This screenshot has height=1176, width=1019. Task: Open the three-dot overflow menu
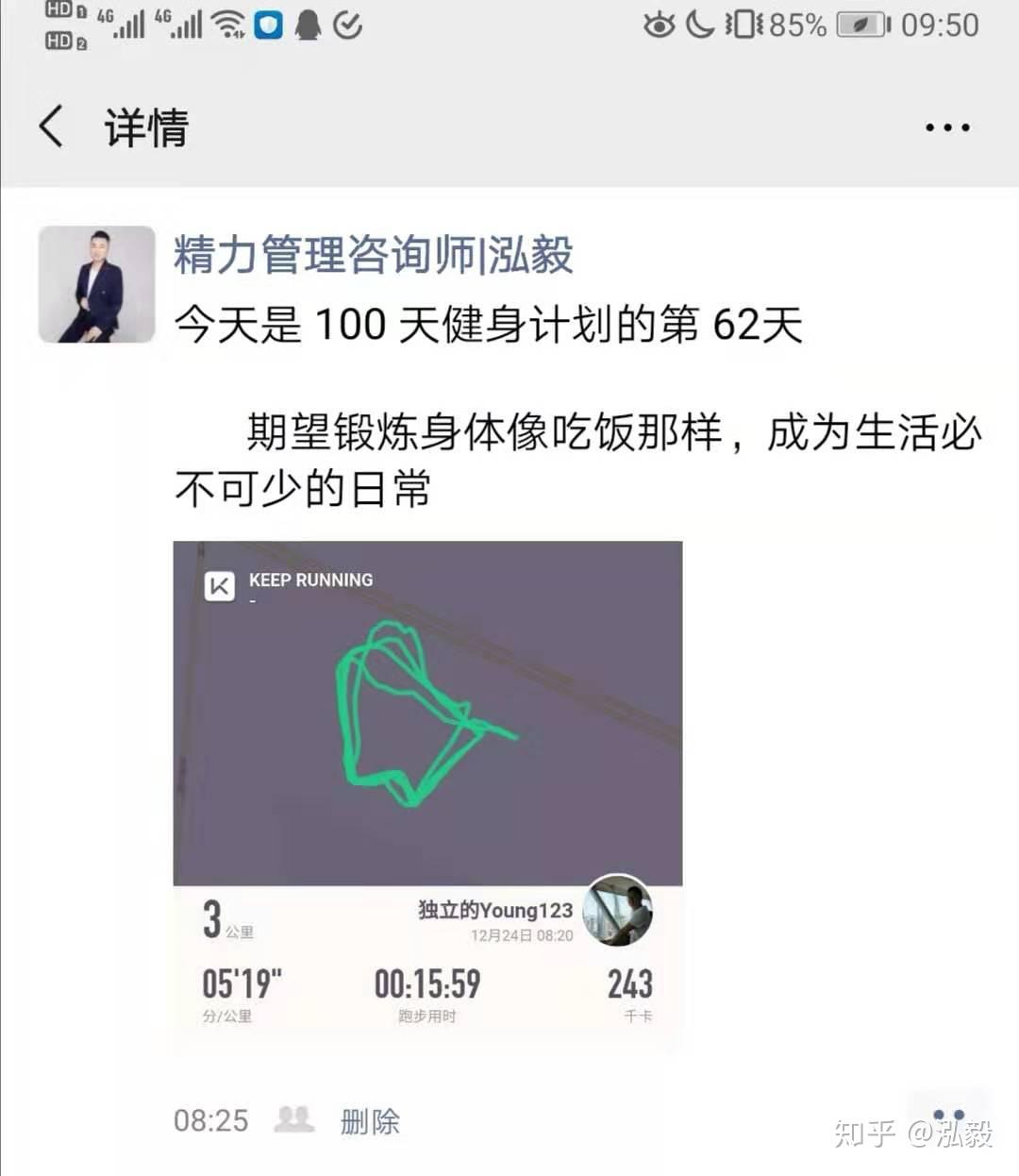[946, 127]
